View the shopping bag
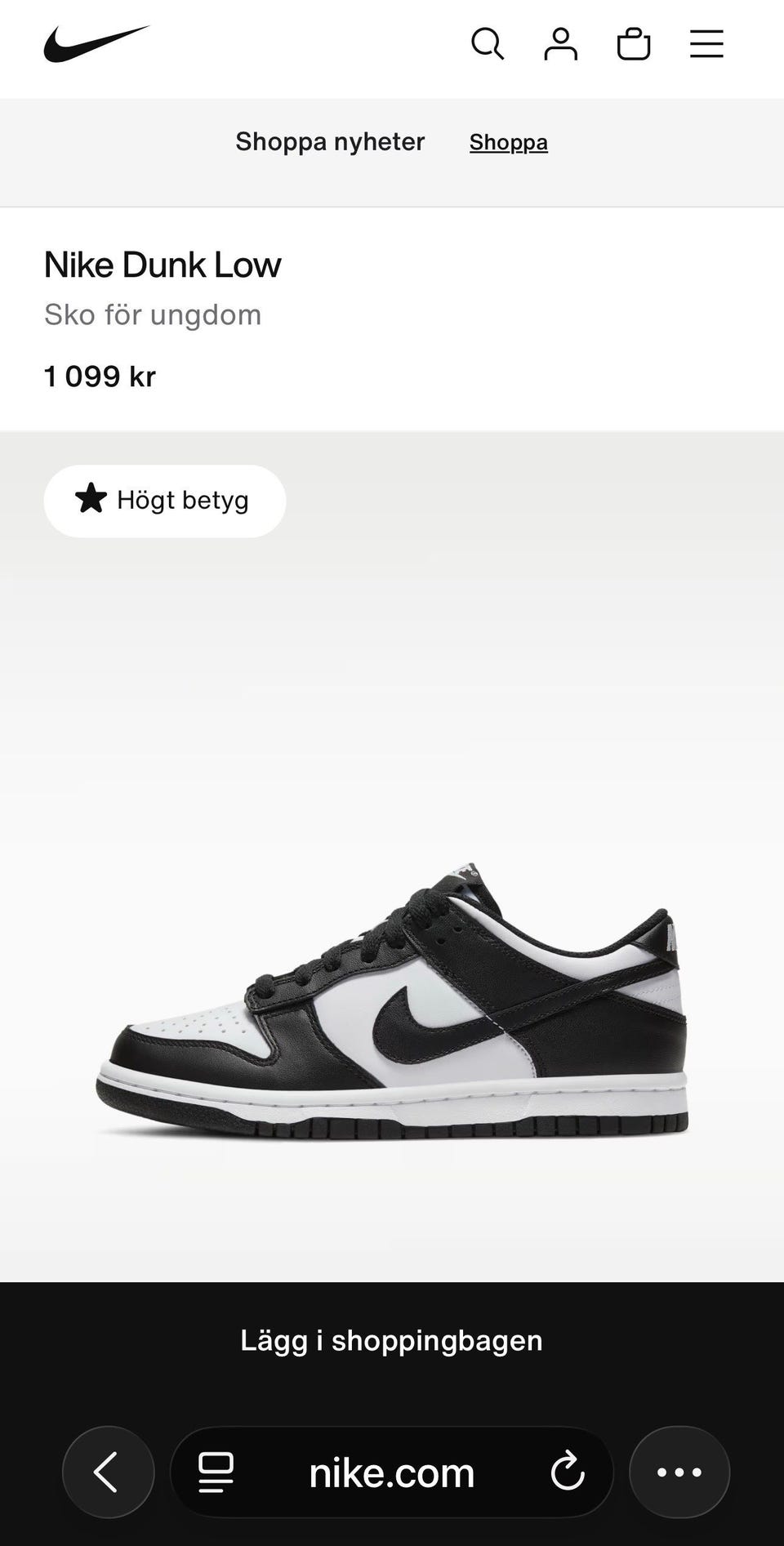 [634, 44]
